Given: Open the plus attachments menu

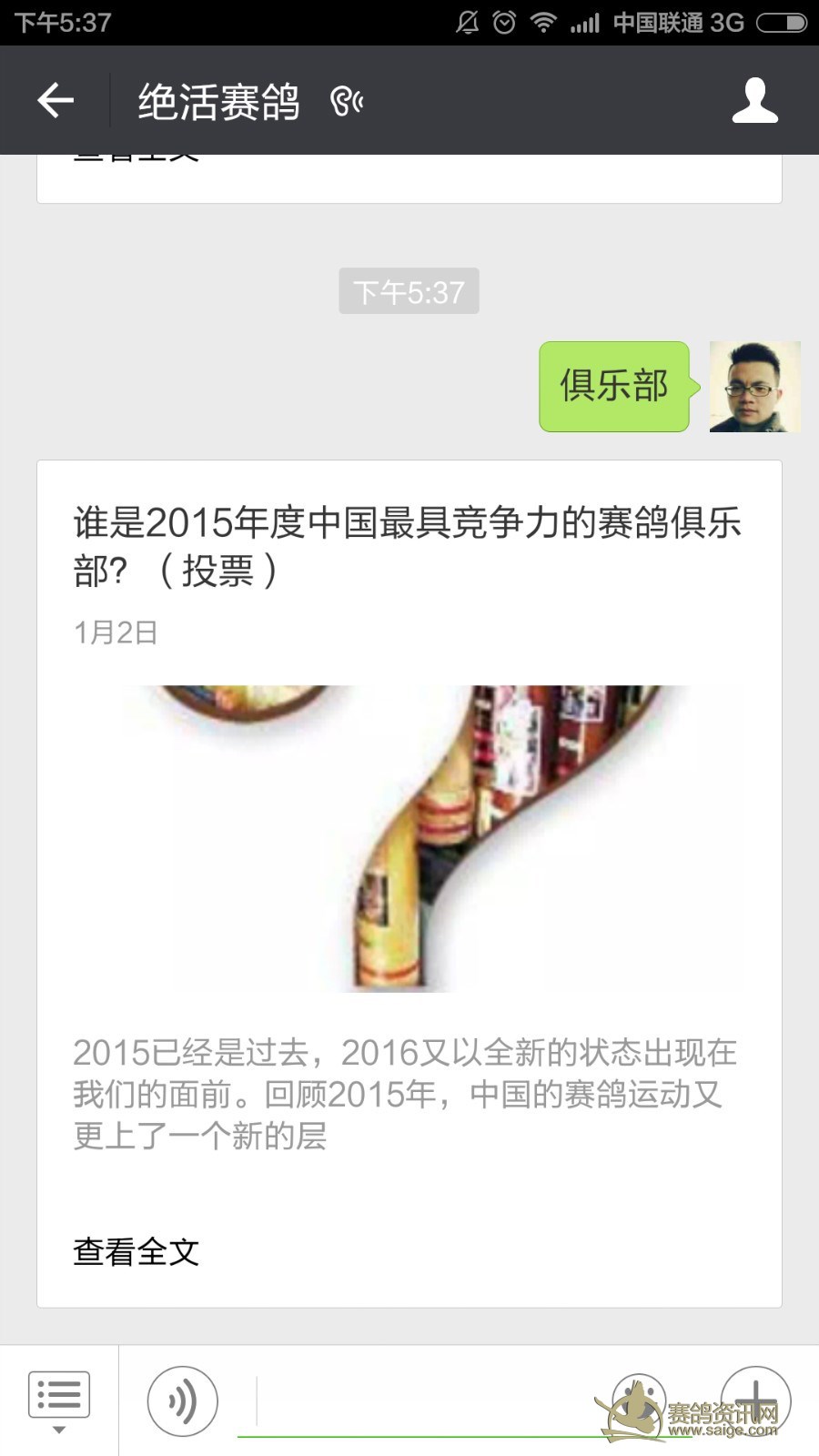Looking at the screenshot, I should [755, 1400].
